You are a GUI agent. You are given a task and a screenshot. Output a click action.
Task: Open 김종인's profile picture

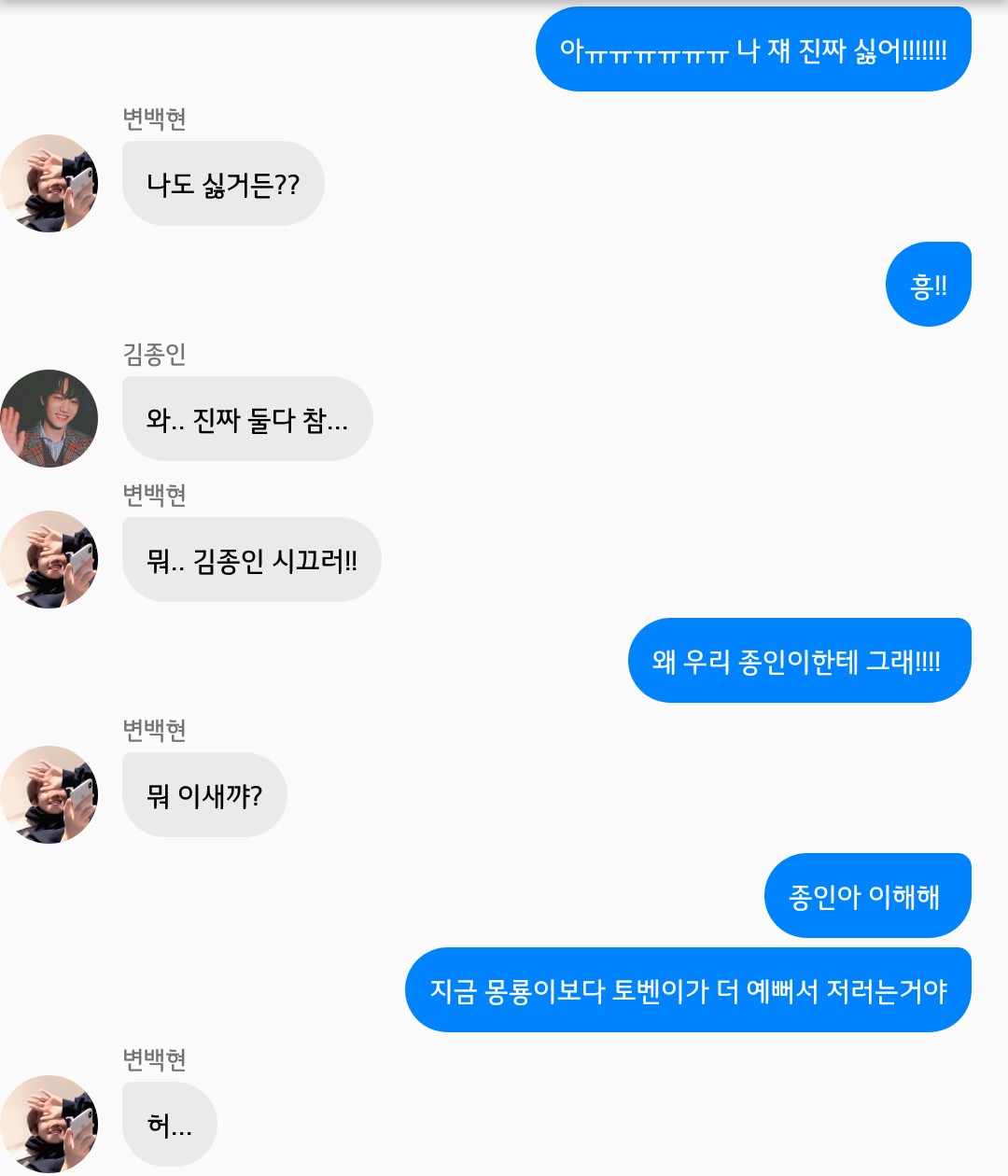(49, 419)
